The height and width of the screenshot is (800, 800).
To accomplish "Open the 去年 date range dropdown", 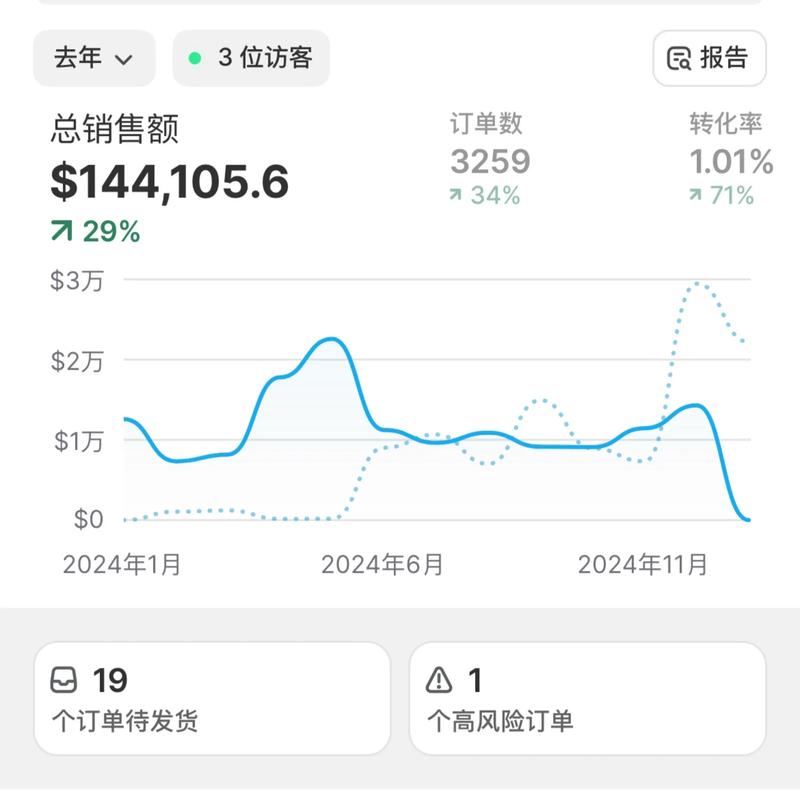I will (x=94, y=58).
